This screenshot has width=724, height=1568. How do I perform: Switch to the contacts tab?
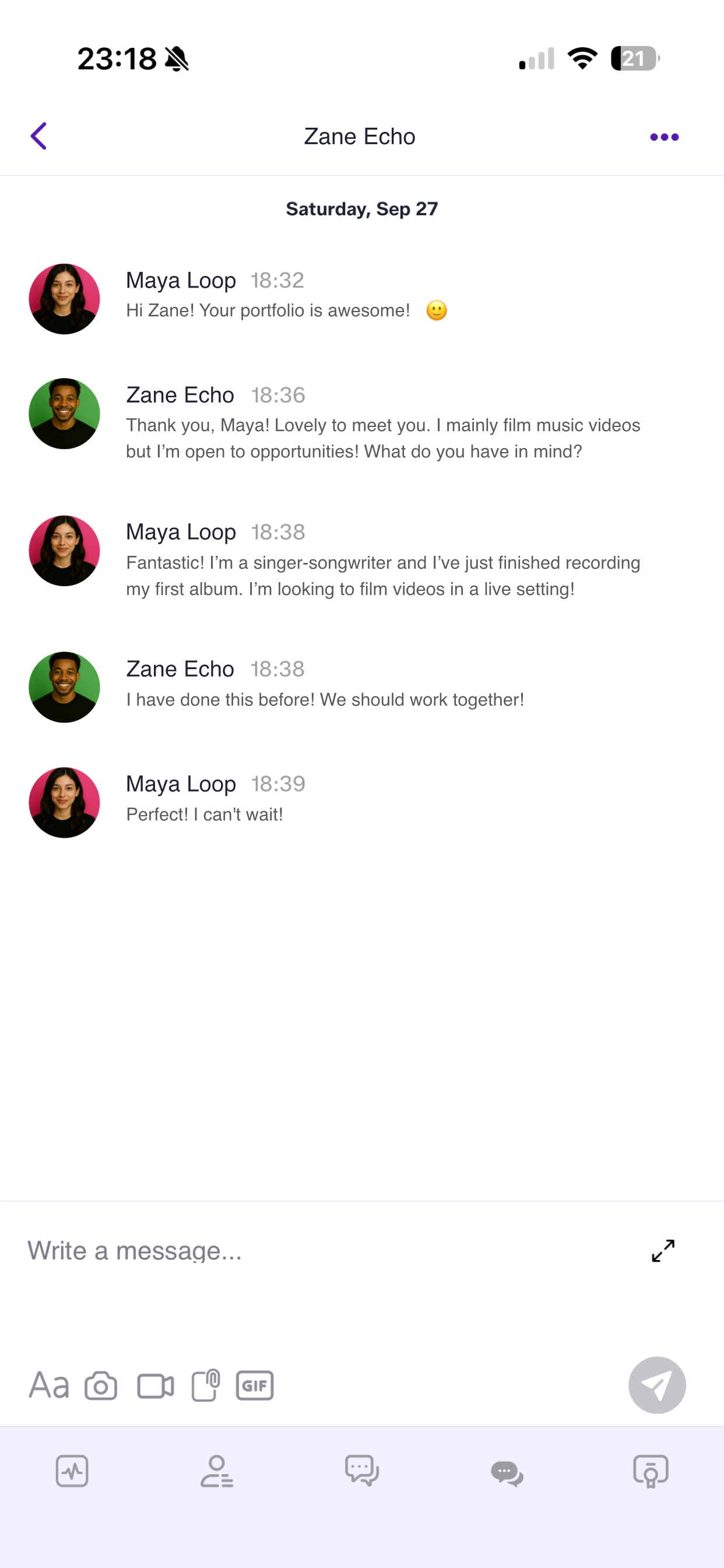(217, 1471)
